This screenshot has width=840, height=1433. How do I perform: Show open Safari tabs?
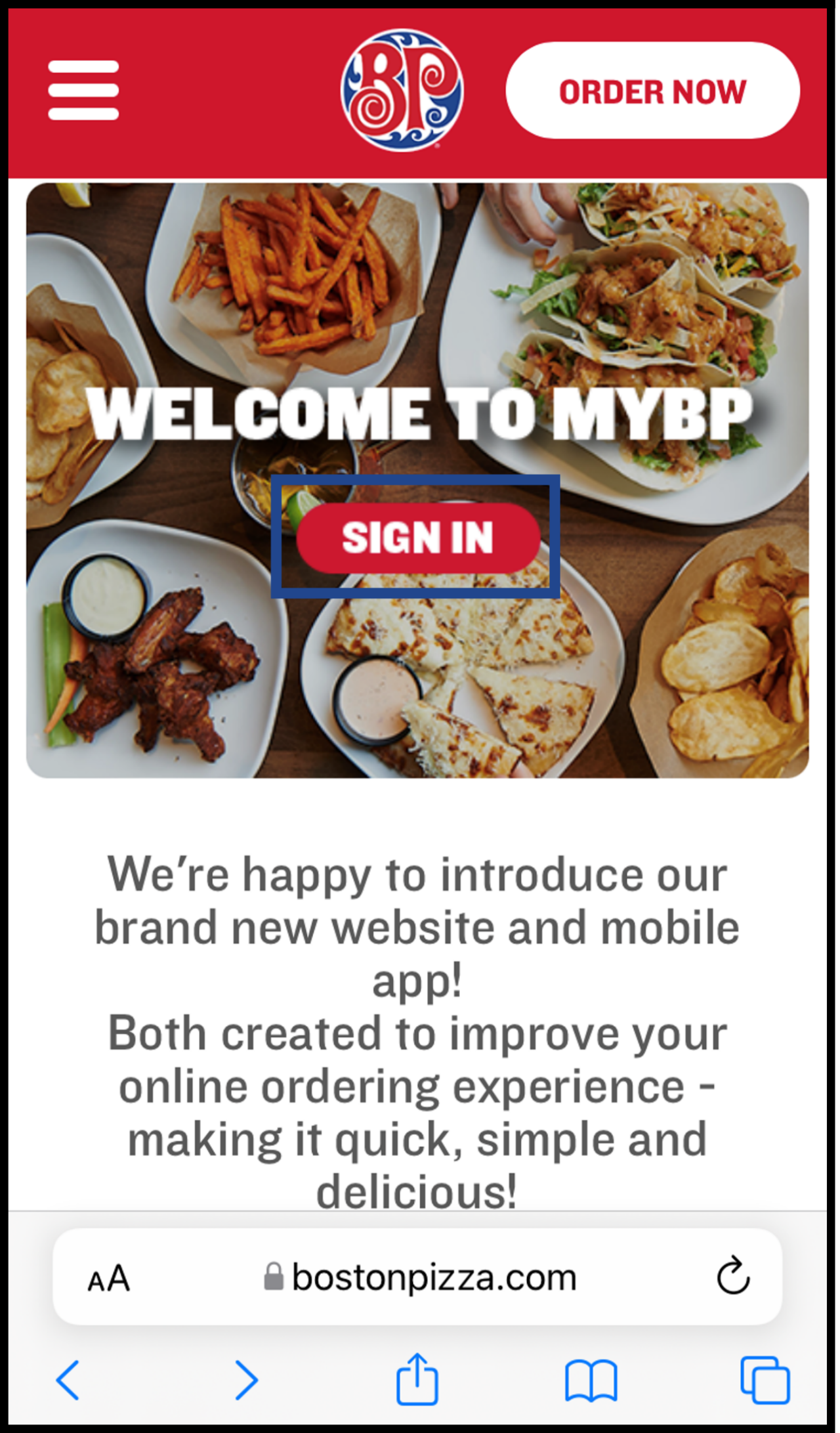click(x=765, y=1380)
